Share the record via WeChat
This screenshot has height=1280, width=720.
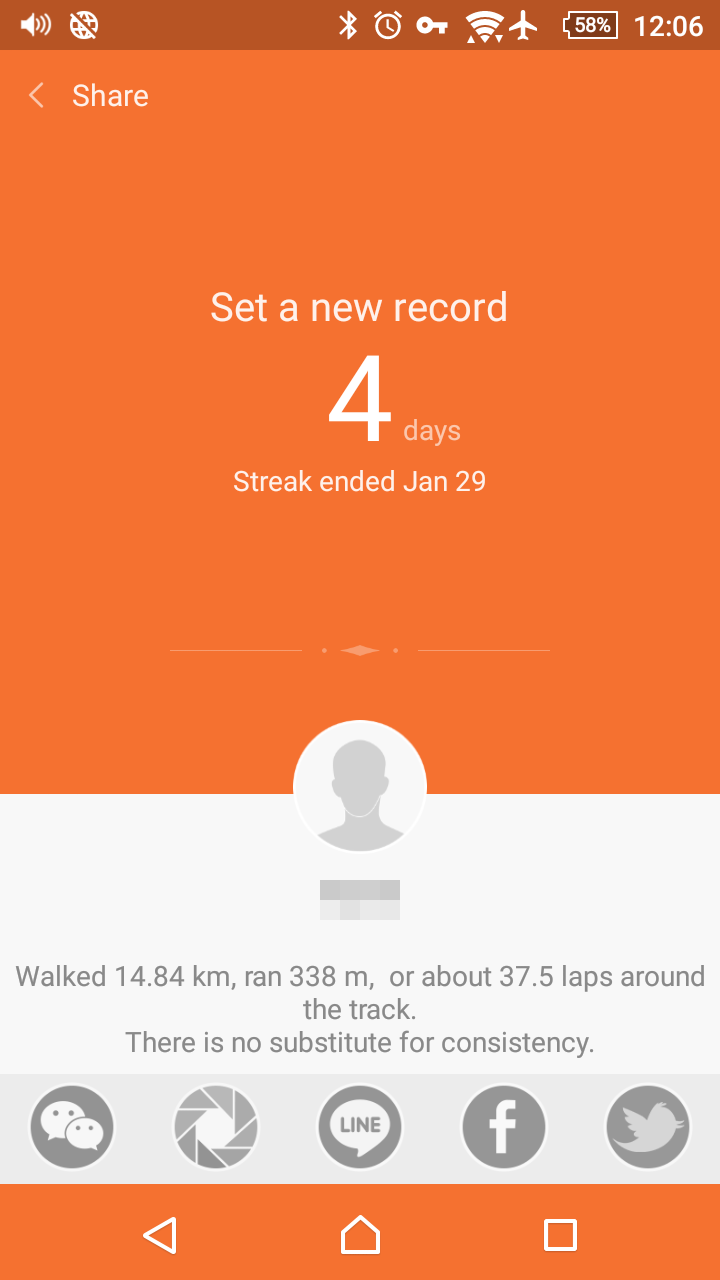click(72, 1127)
